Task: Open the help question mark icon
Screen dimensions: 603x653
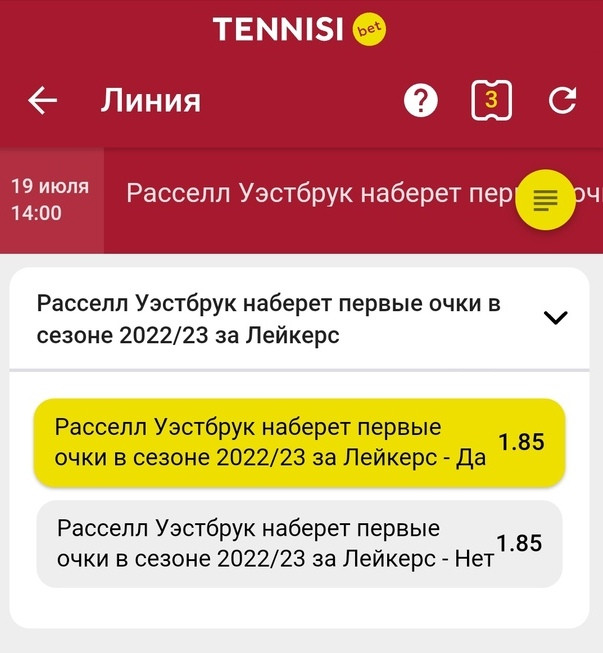Action: (422, 100)
